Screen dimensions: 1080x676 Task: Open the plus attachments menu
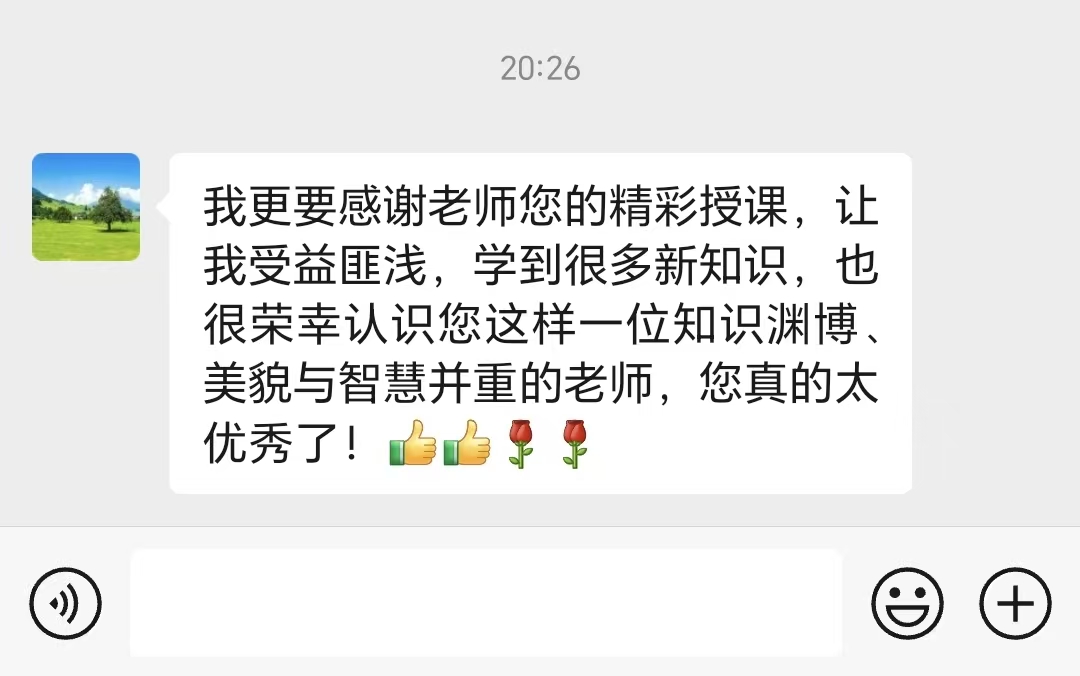(1015, 603)
